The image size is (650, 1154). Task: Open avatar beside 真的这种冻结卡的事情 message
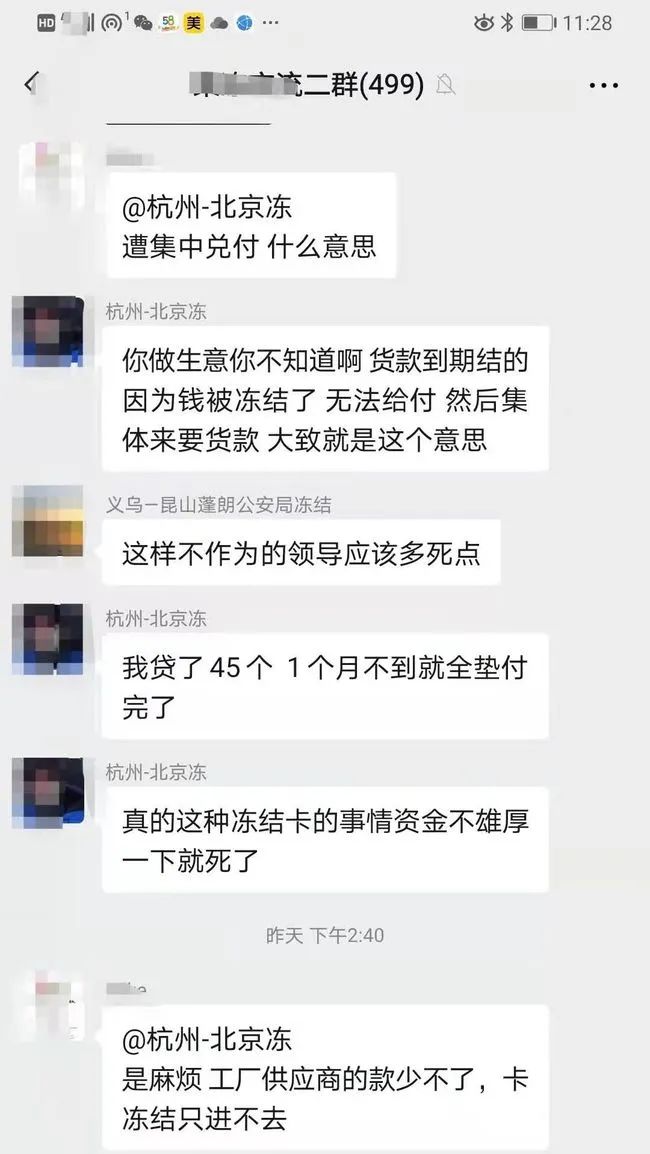[x=47, y=792]
